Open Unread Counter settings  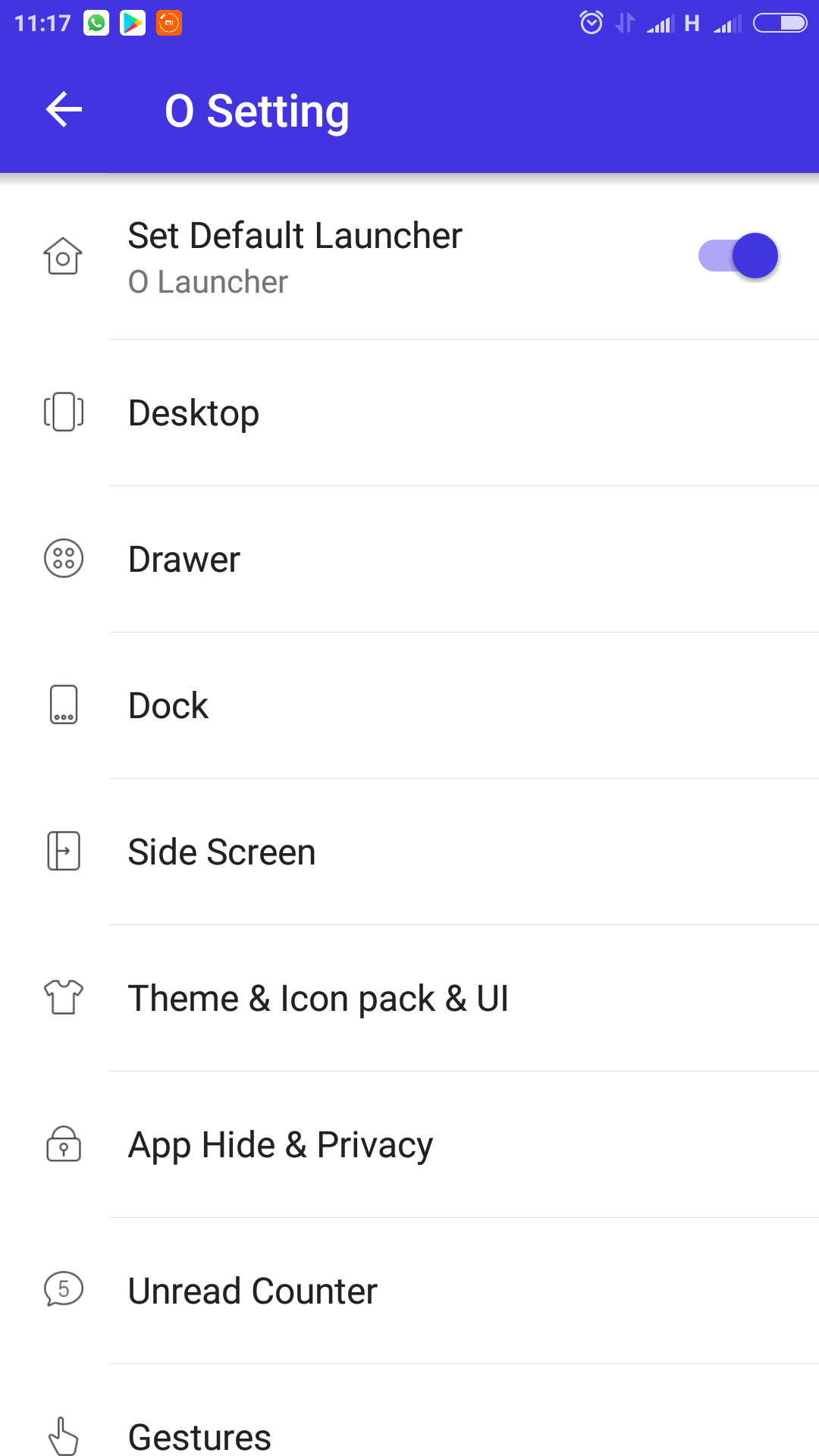[409, 1291]
